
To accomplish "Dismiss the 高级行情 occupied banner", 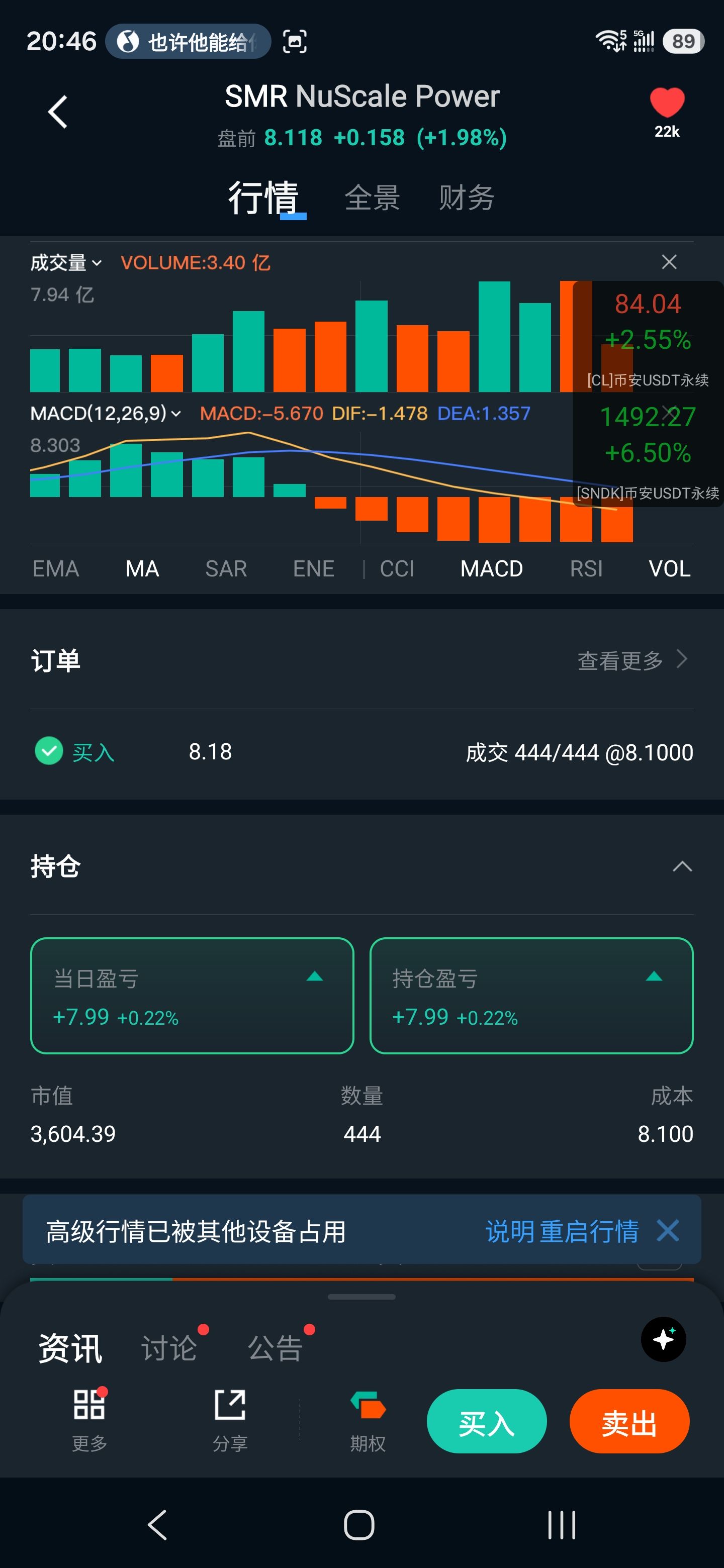I will point(667,1230).
